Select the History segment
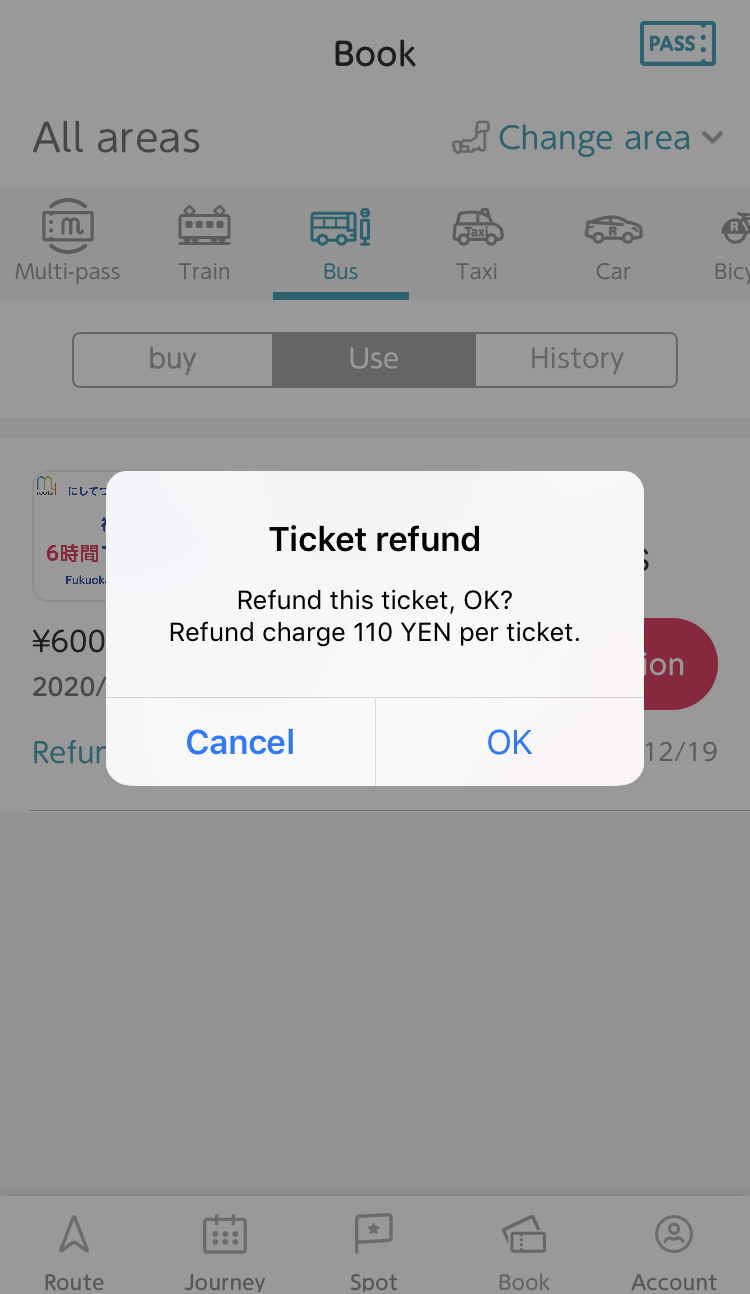The height and width of the screenshot is (1294, 750). [576, 359]
